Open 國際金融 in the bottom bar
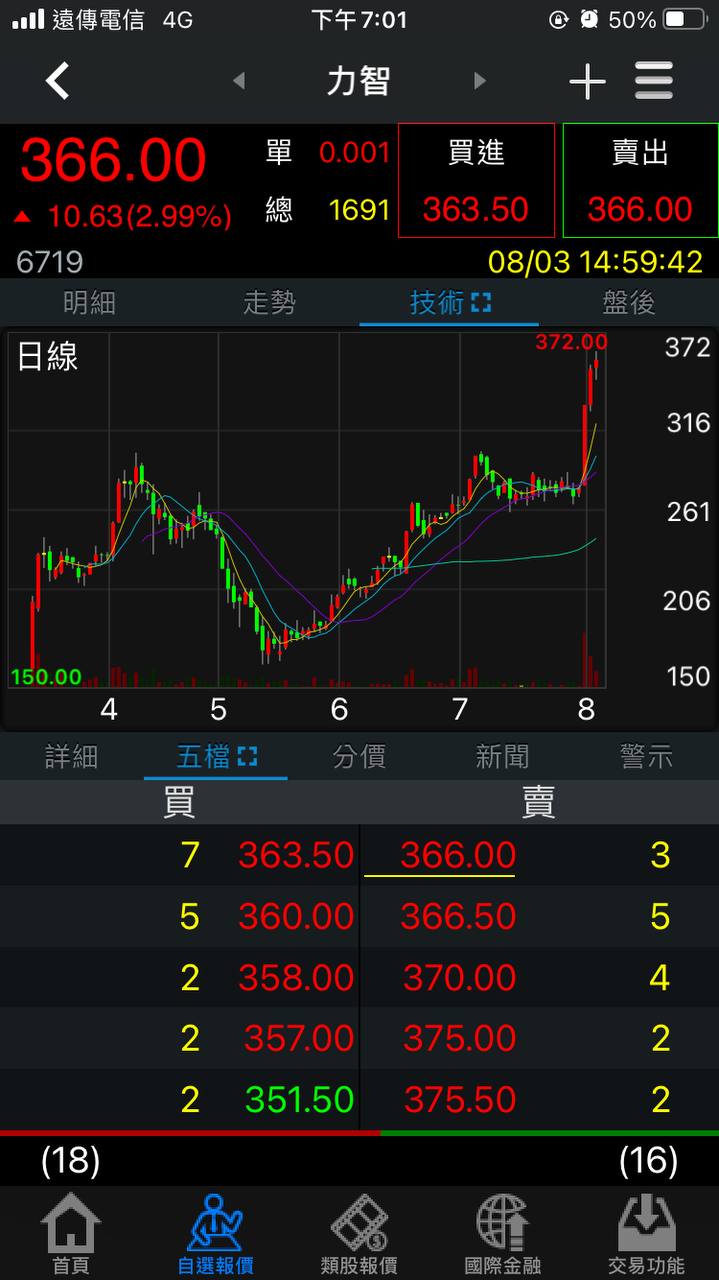719x1280 pixels. point(503,1234)
